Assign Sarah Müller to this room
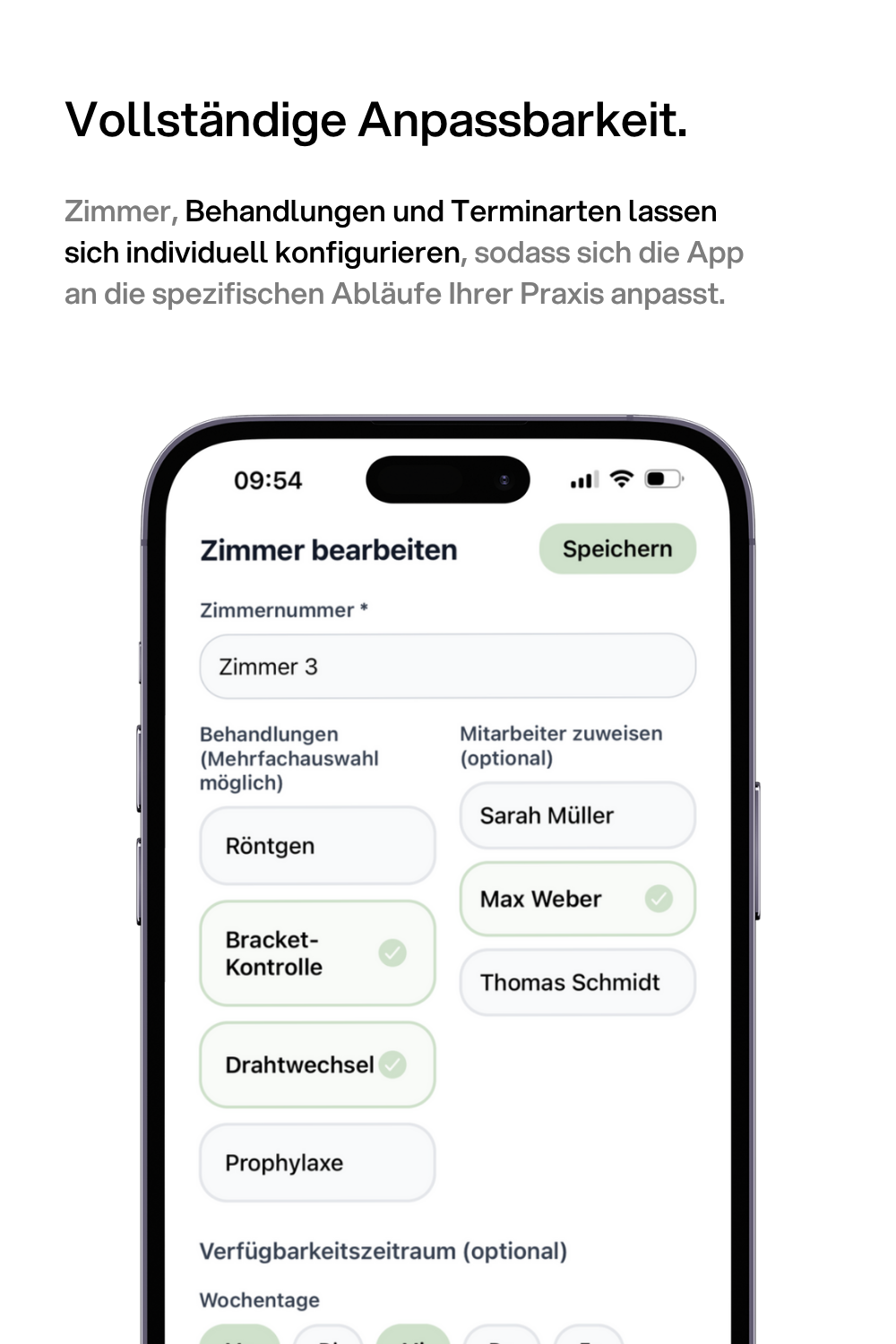The image size is (896, 1344). point(576,814)
